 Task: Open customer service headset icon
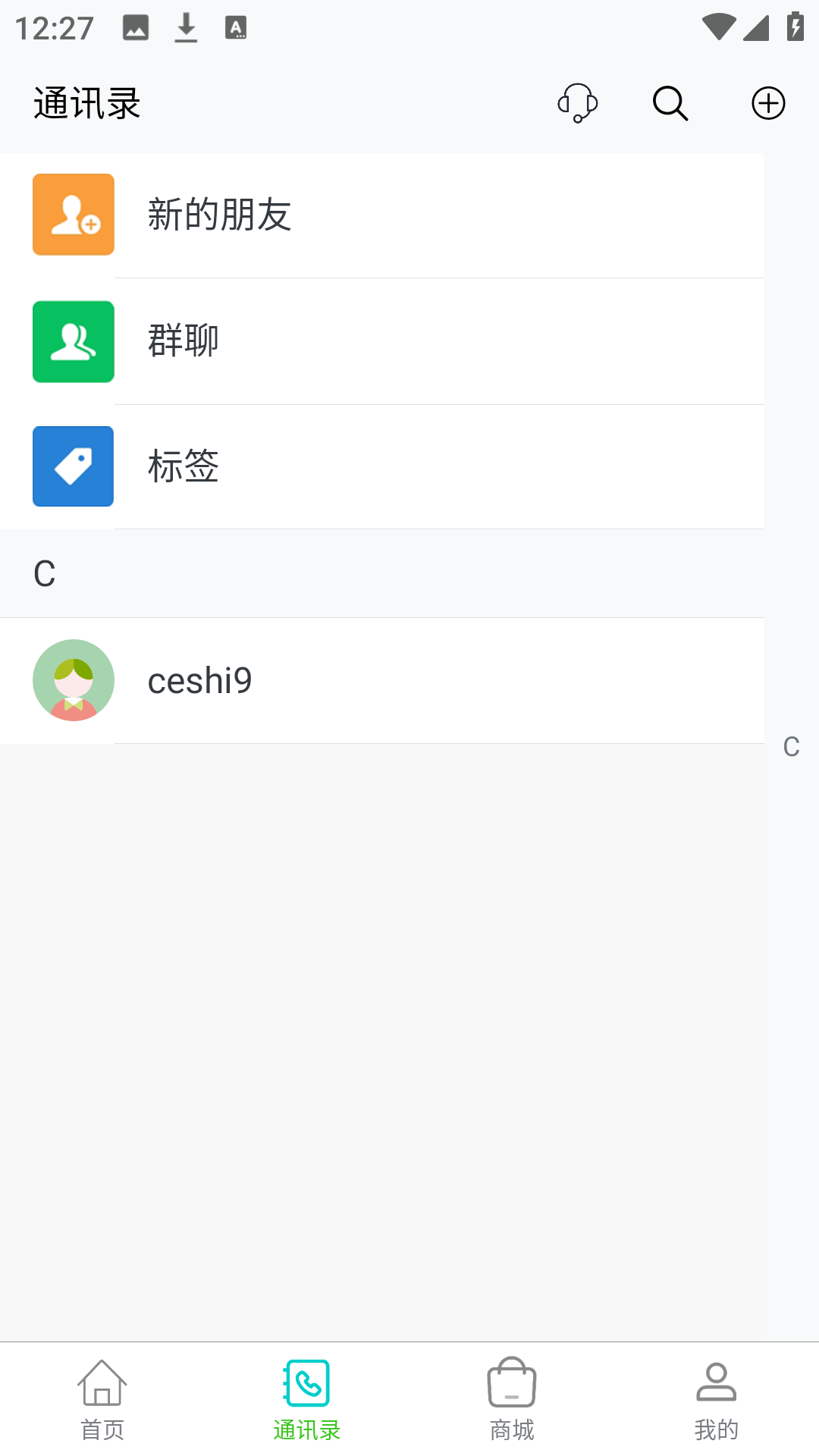click(x=578, y=103)
